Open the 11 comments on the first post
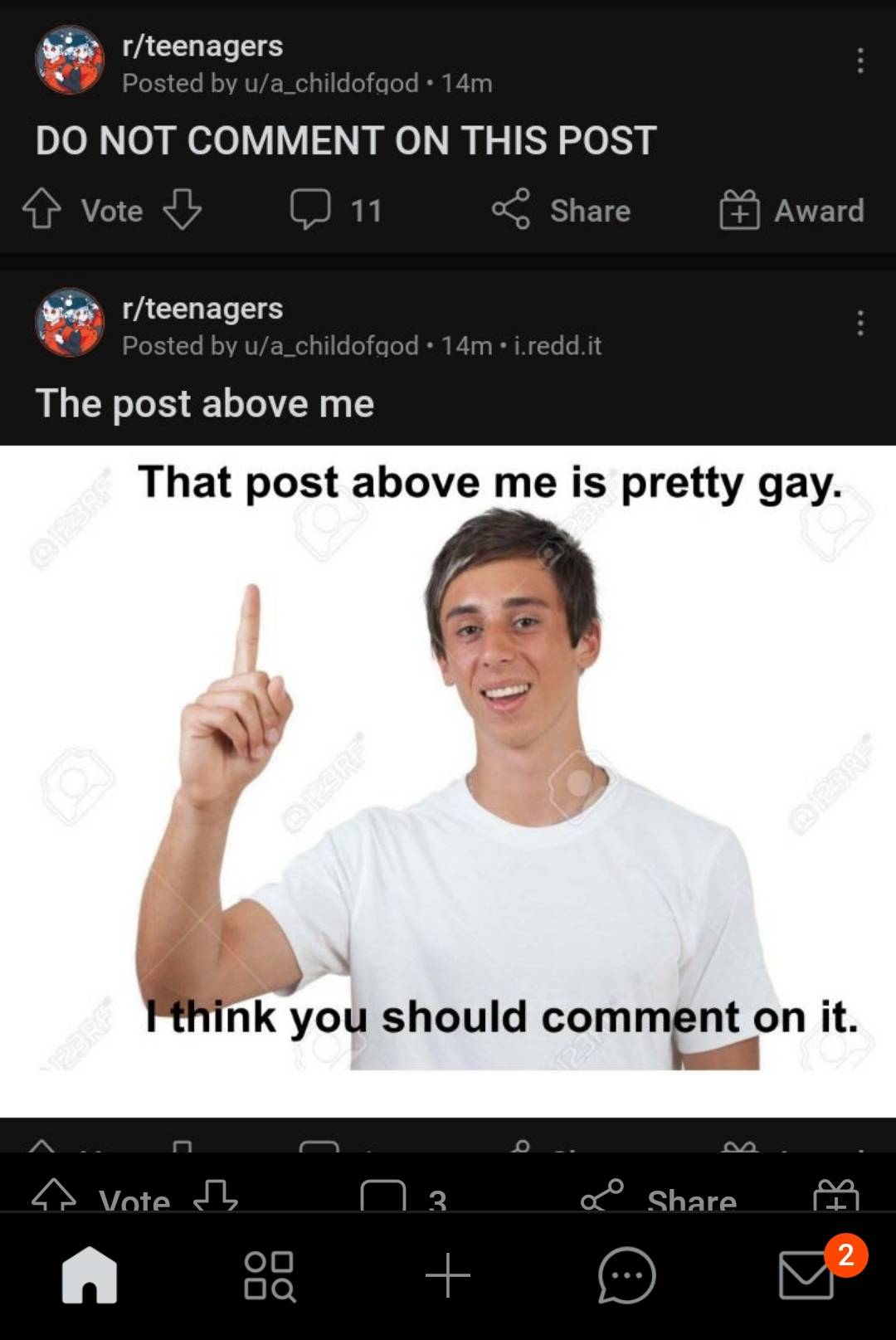This screenshot has width=896, height=1340. (336, 210)
